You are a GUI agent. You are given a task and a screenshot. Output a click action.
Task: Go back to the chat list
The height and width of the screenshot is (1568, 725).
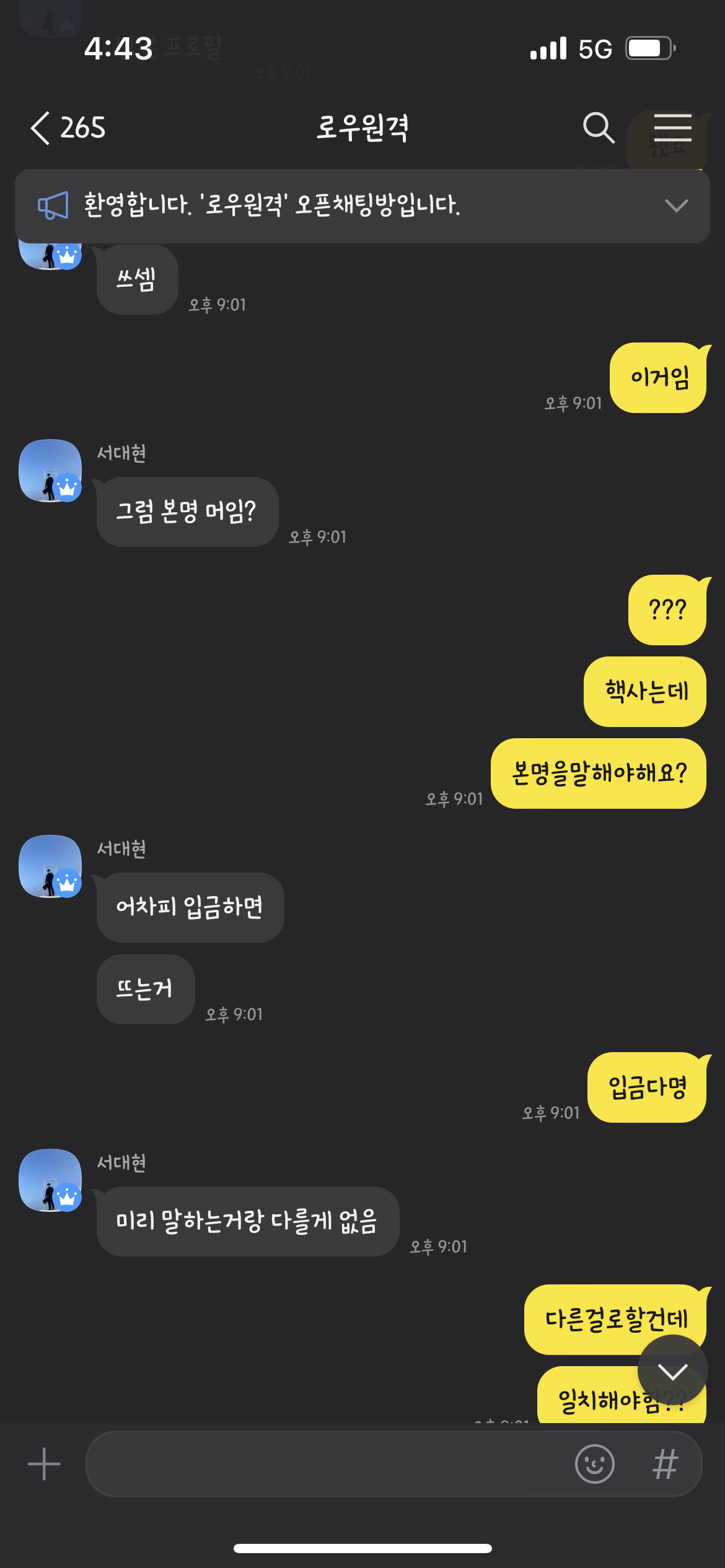point(41,128)
